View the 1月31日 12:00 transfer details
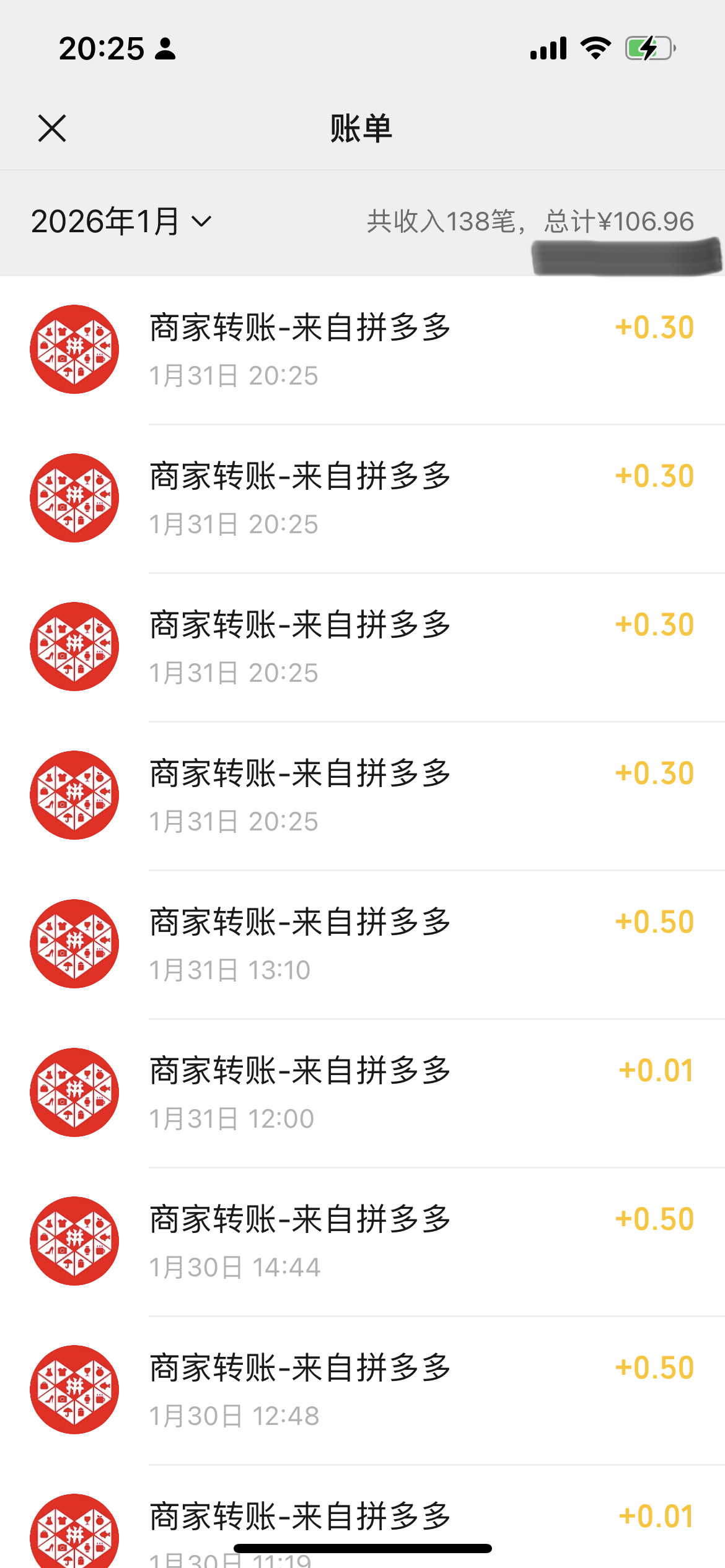The width and height of the screenshot is (725, 1568). [372, 1093]
